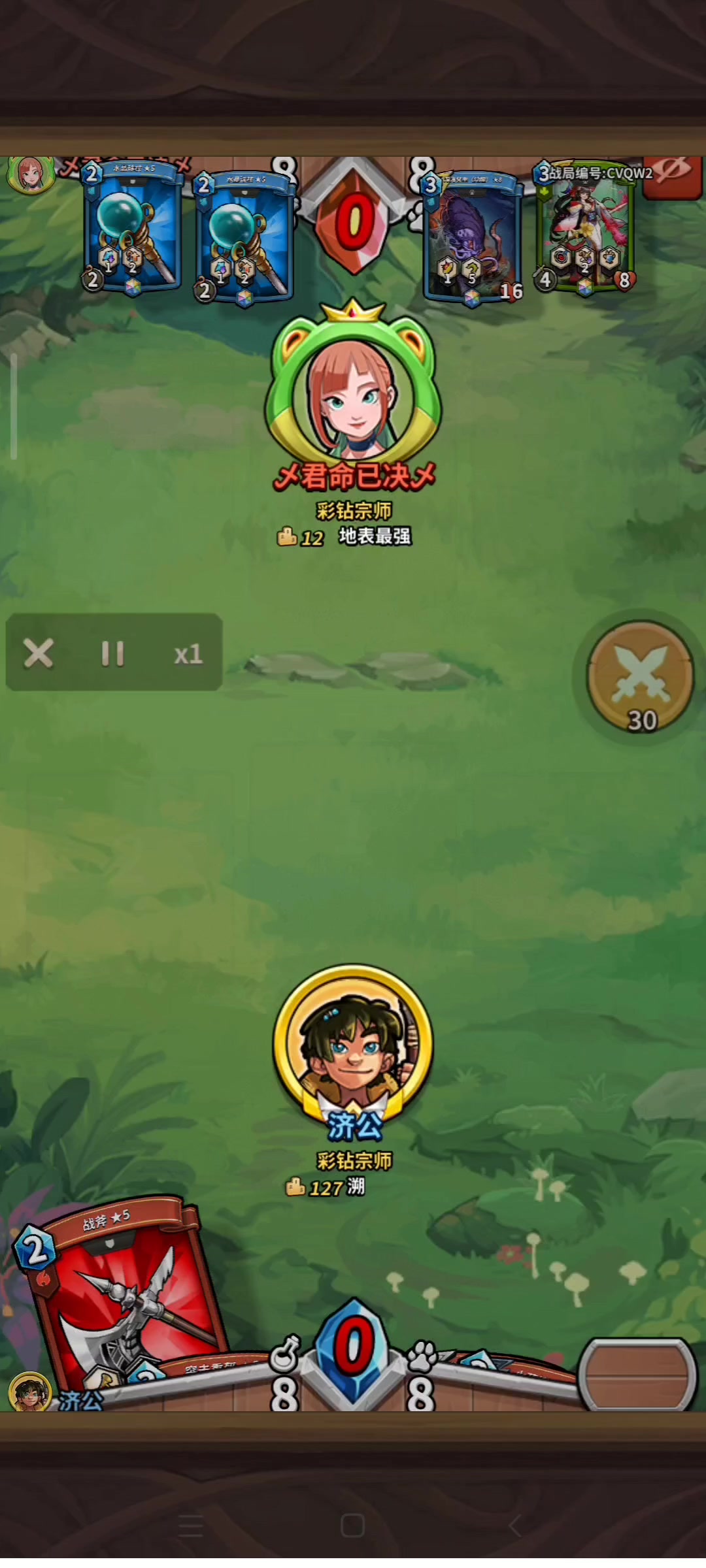Viewport: 706px width, 1568px height.
Task: Toggle the red crossed-eye visibility button
Action: [673, 175]
